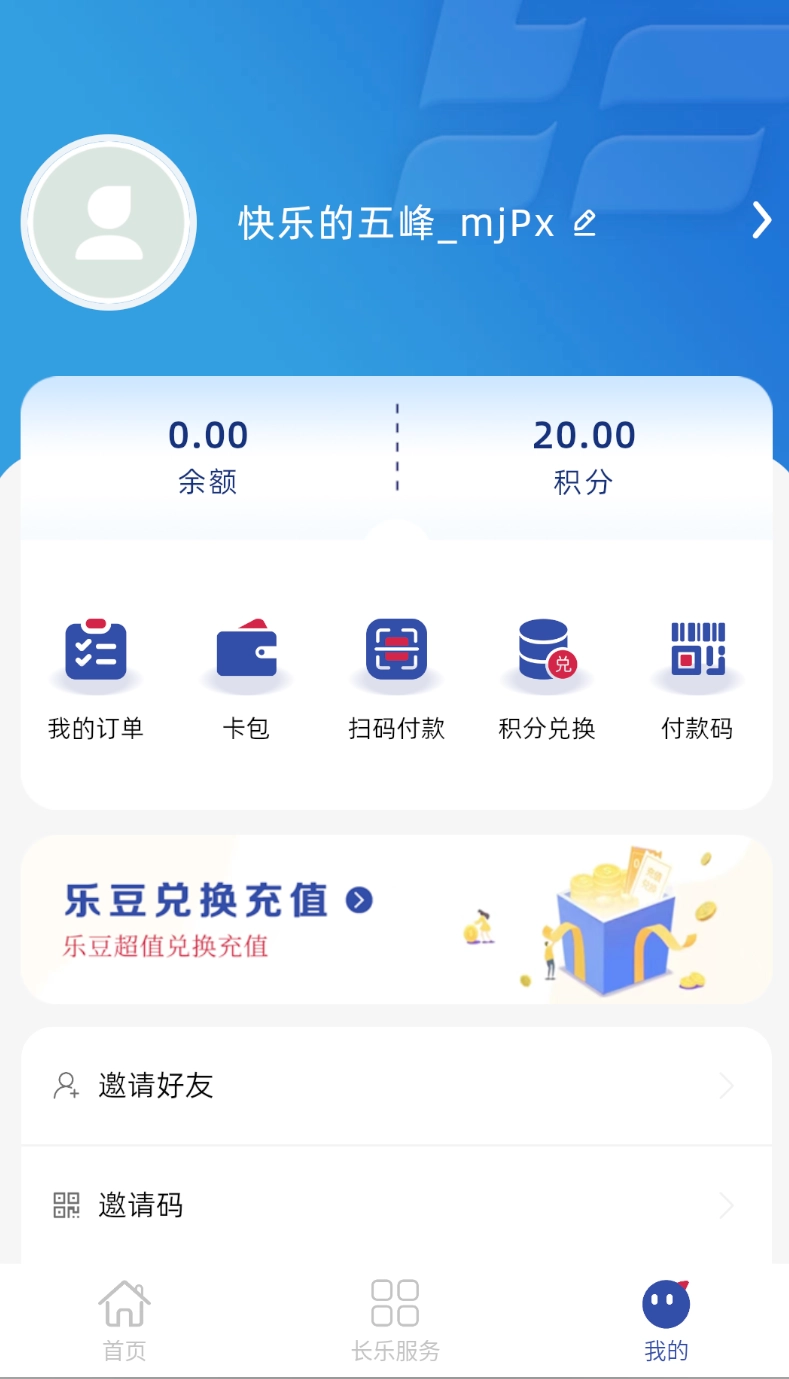Click the user avatar photo
The height and width of the screenshot is (1379, 789).
(x=108, y=222)
